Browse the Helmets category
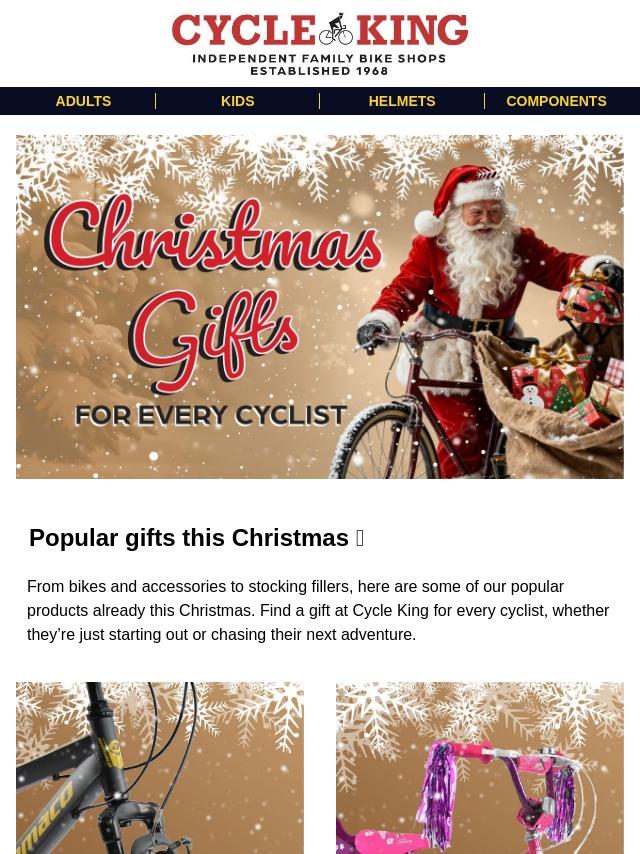 tap(401, 101)
